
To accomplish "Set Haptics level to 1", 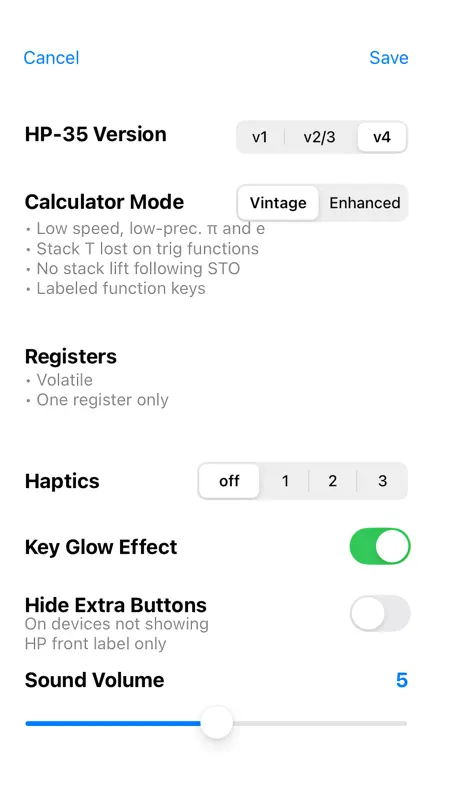I will click(x=285, y=481).
